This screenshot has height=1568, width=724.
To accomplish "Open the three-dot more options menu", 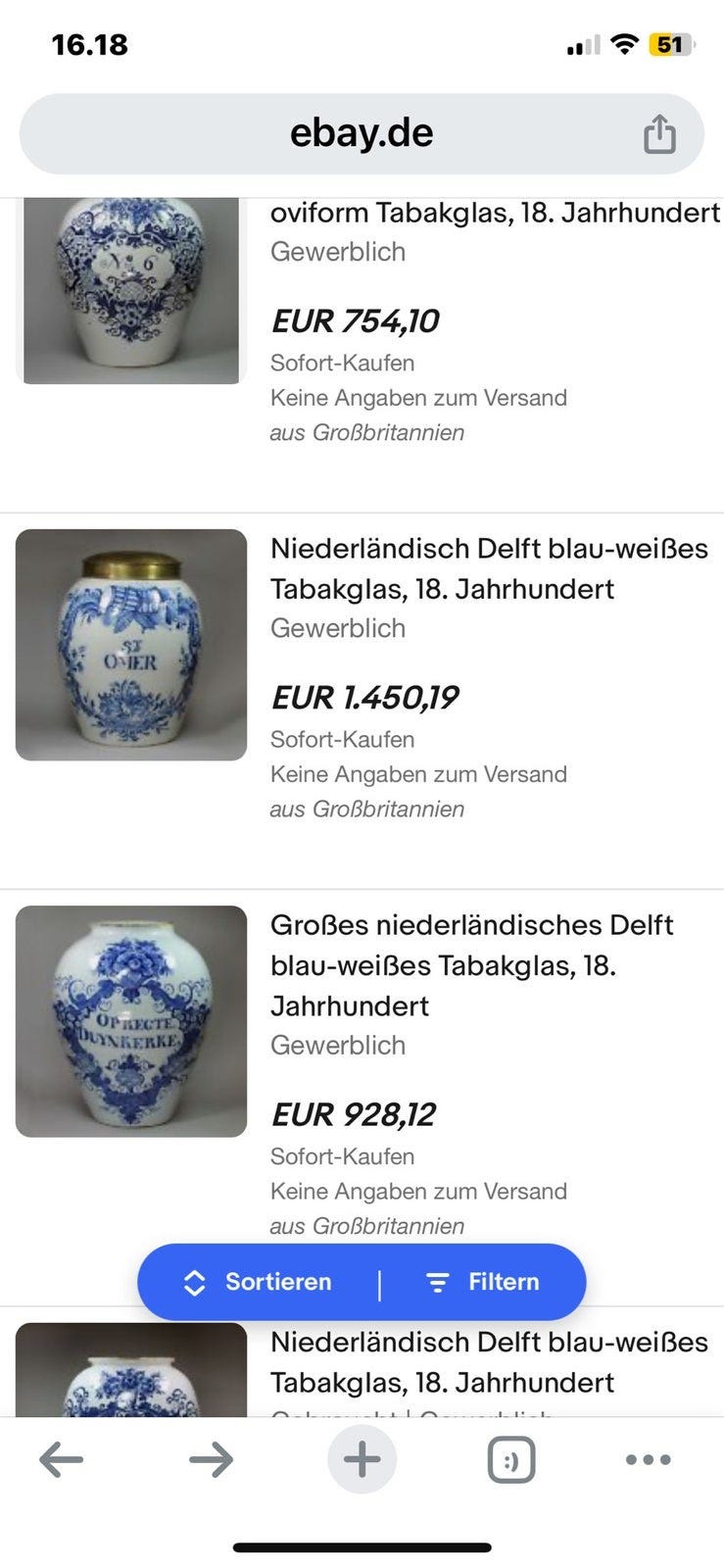I will click(645, 1457).
